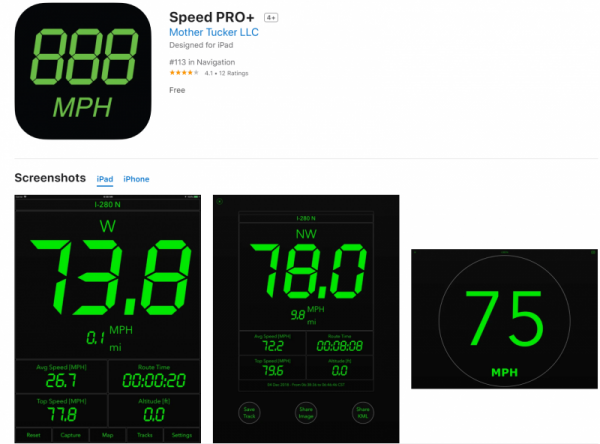
Task: Switch to the iPhone screenshots tab
Action: [x=136, y=179]
